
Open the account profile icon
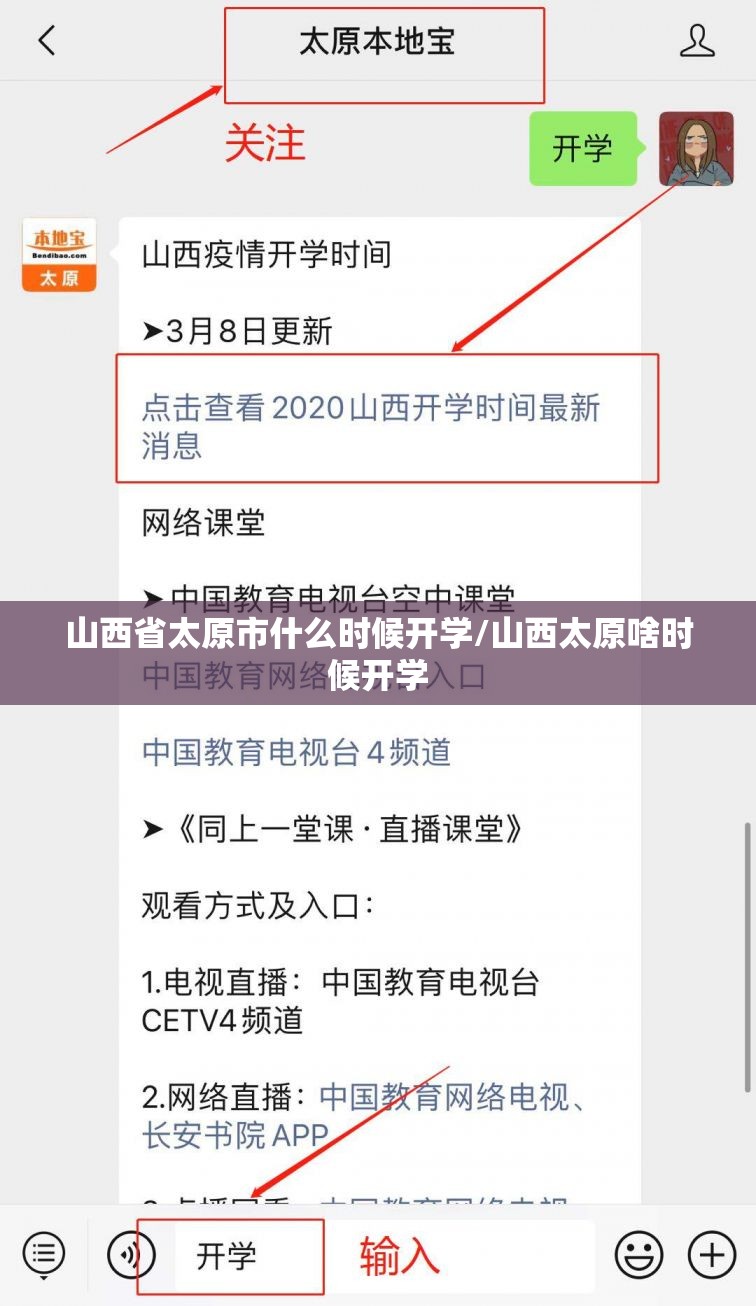coord(696,41)
